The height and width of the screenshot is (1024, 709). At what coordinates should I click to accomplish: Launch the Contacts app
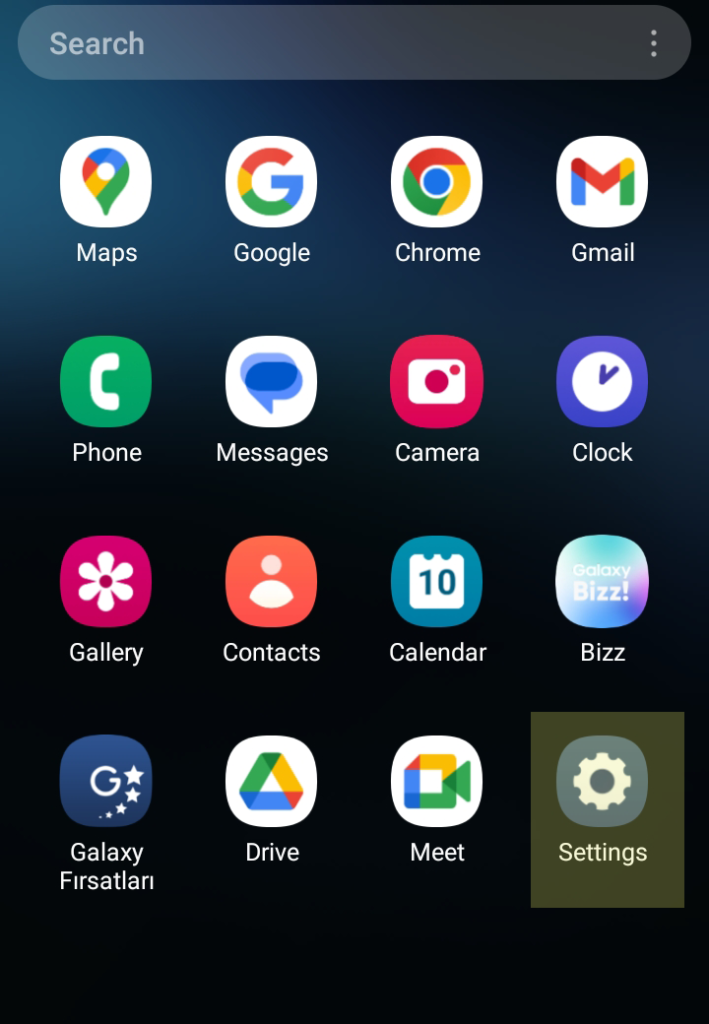tap(271, 582)
